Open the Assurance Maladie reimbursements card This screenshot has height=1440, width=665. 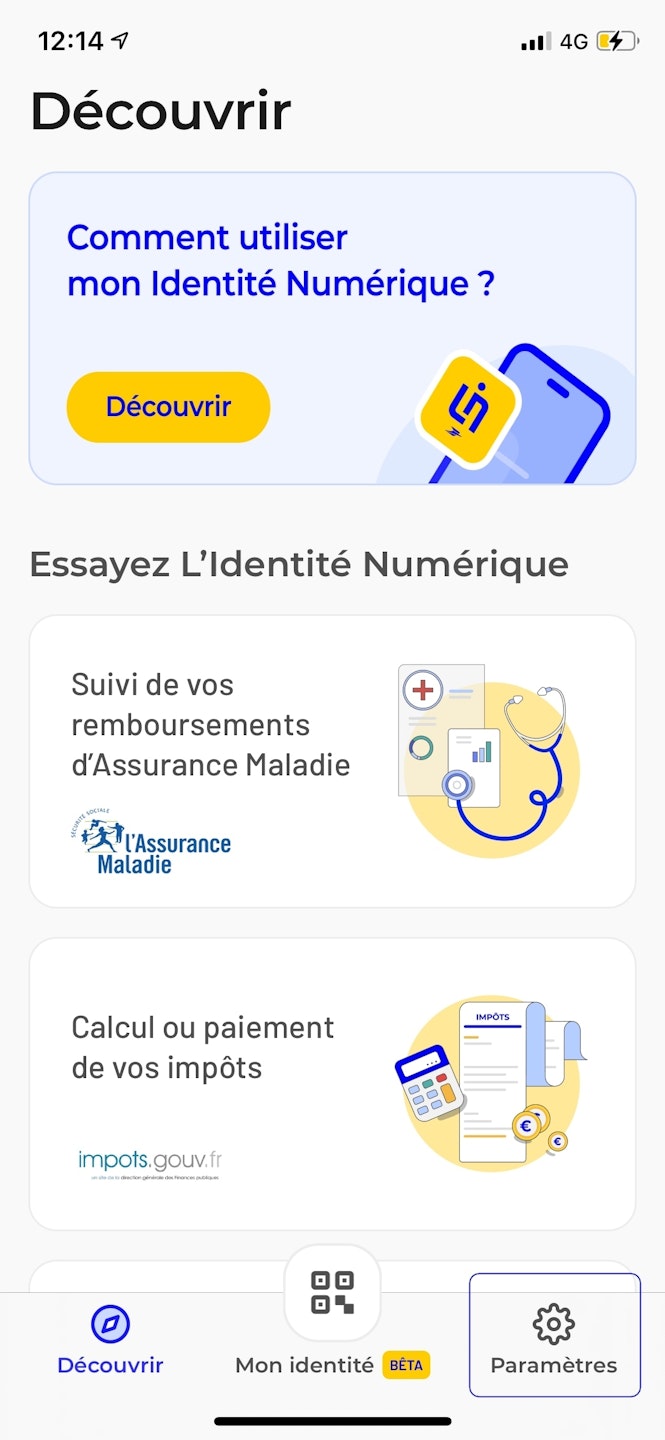tap(332, 761)
